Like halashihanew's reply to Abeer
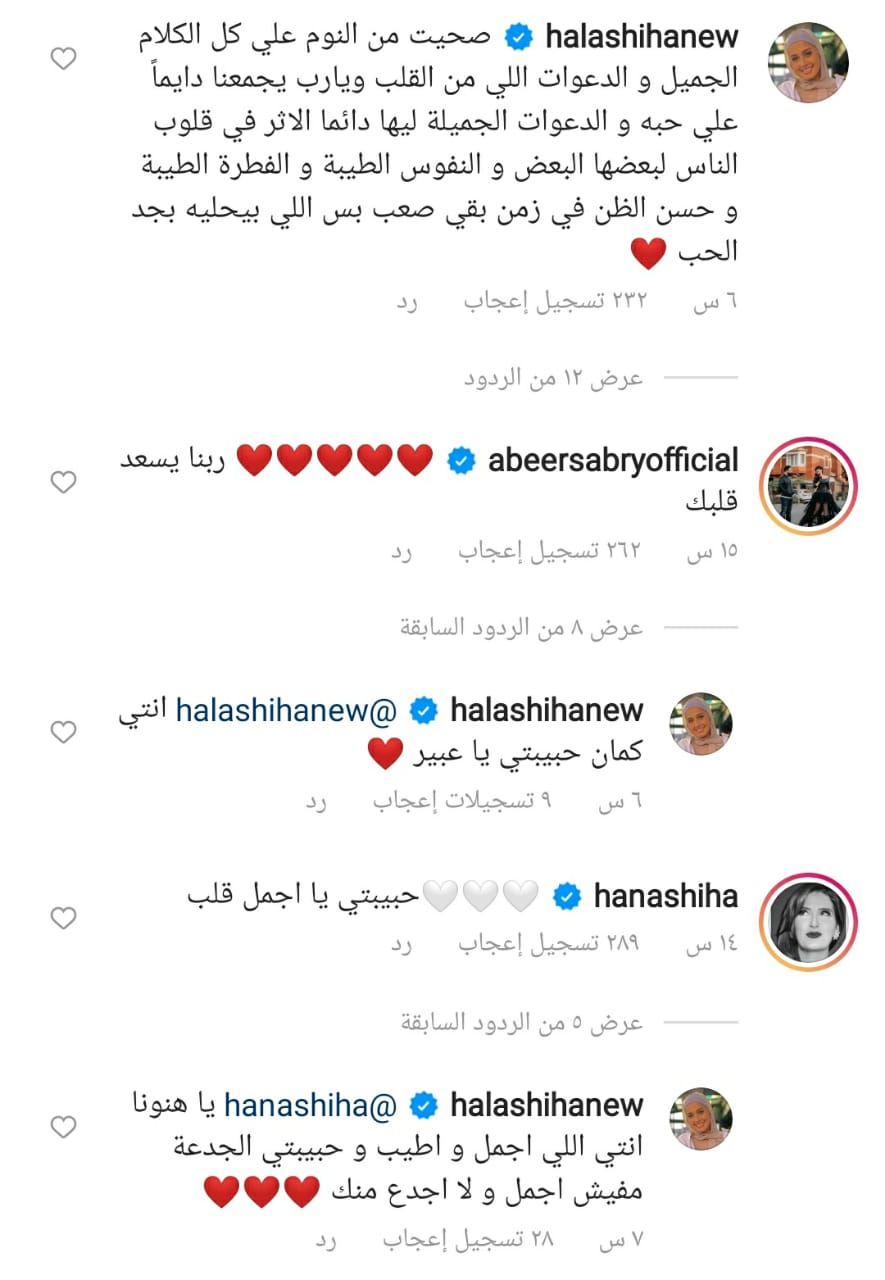Screen dimensions: 885x1280 coord(63,732)
